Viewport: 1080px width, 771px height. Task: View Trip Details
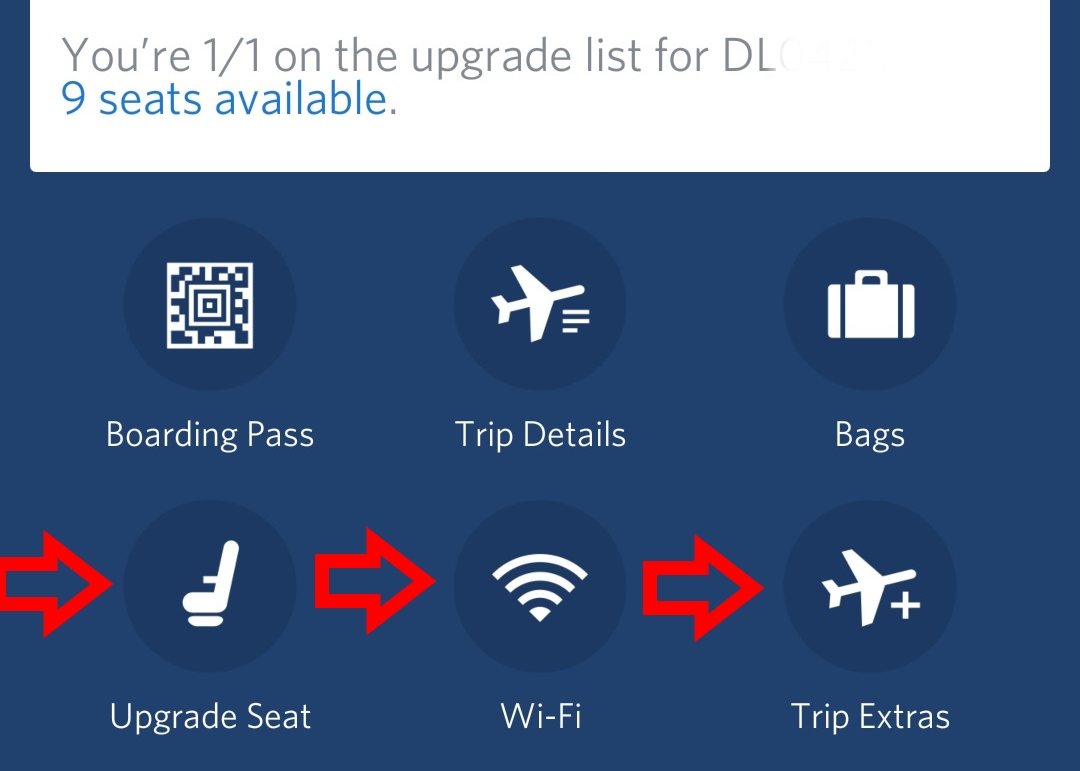click(540, 305)
